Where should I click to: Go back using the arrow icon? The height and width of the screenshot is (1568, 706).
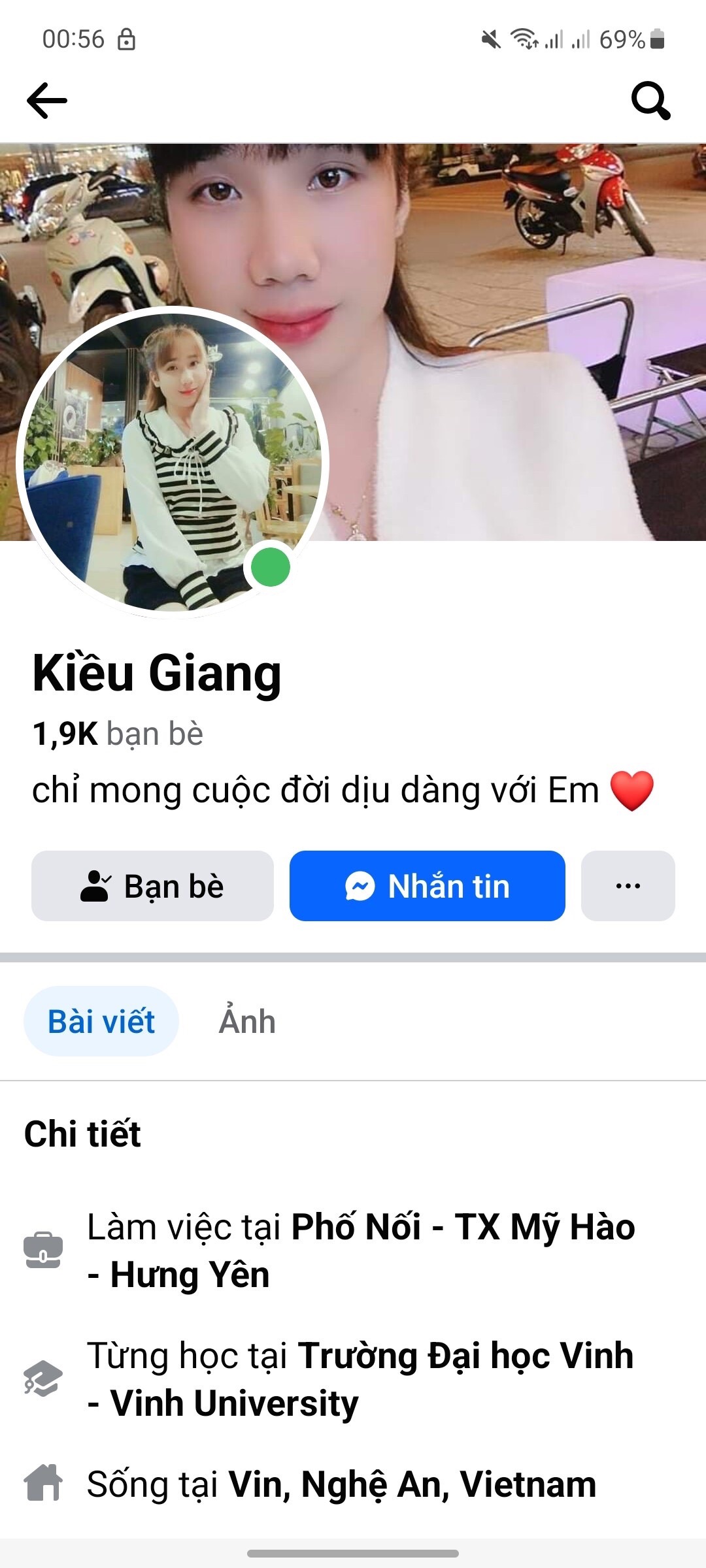pos(47,101)
